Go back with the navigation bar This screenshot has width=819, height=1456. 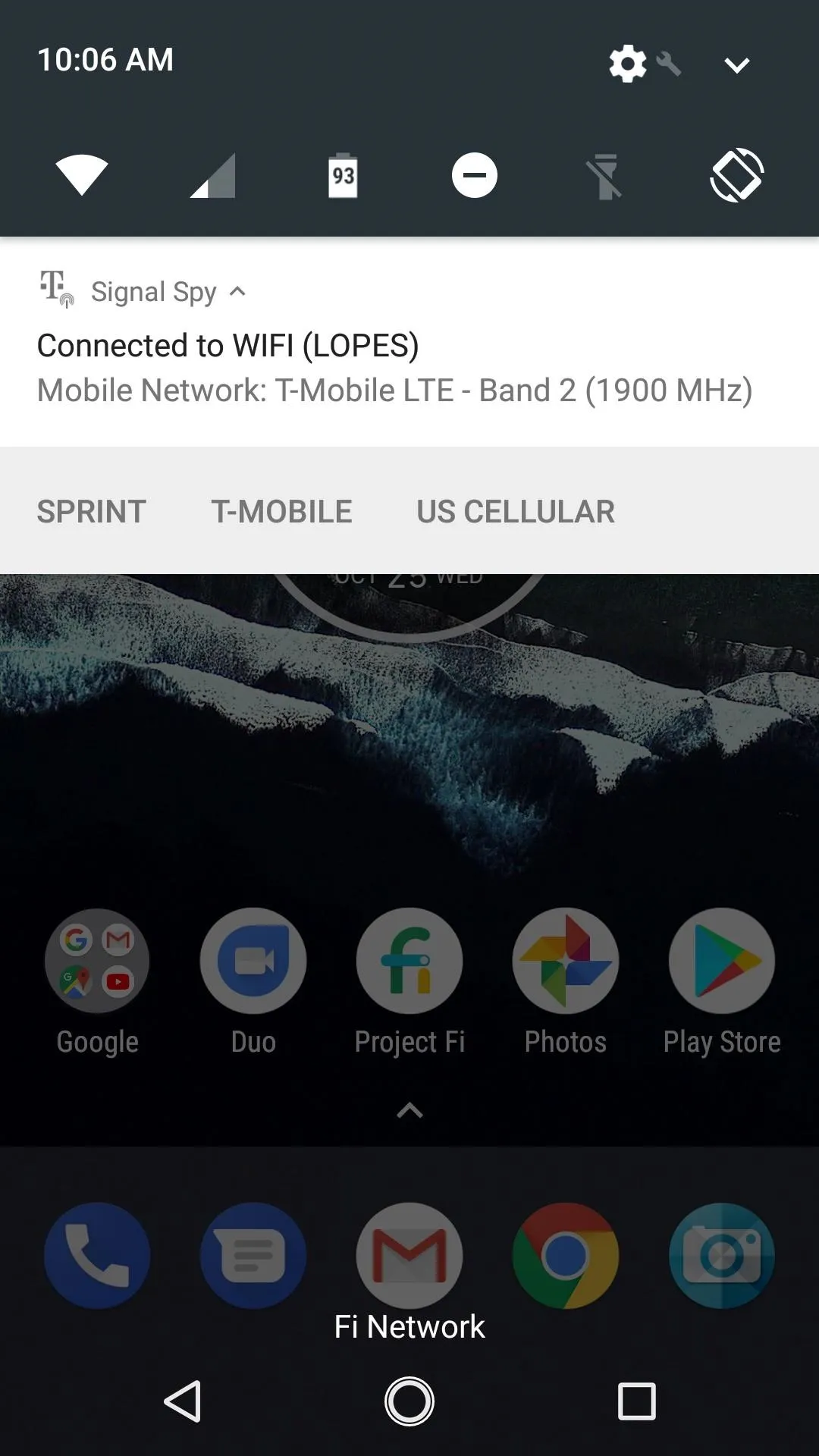[x=183, y=1401]
